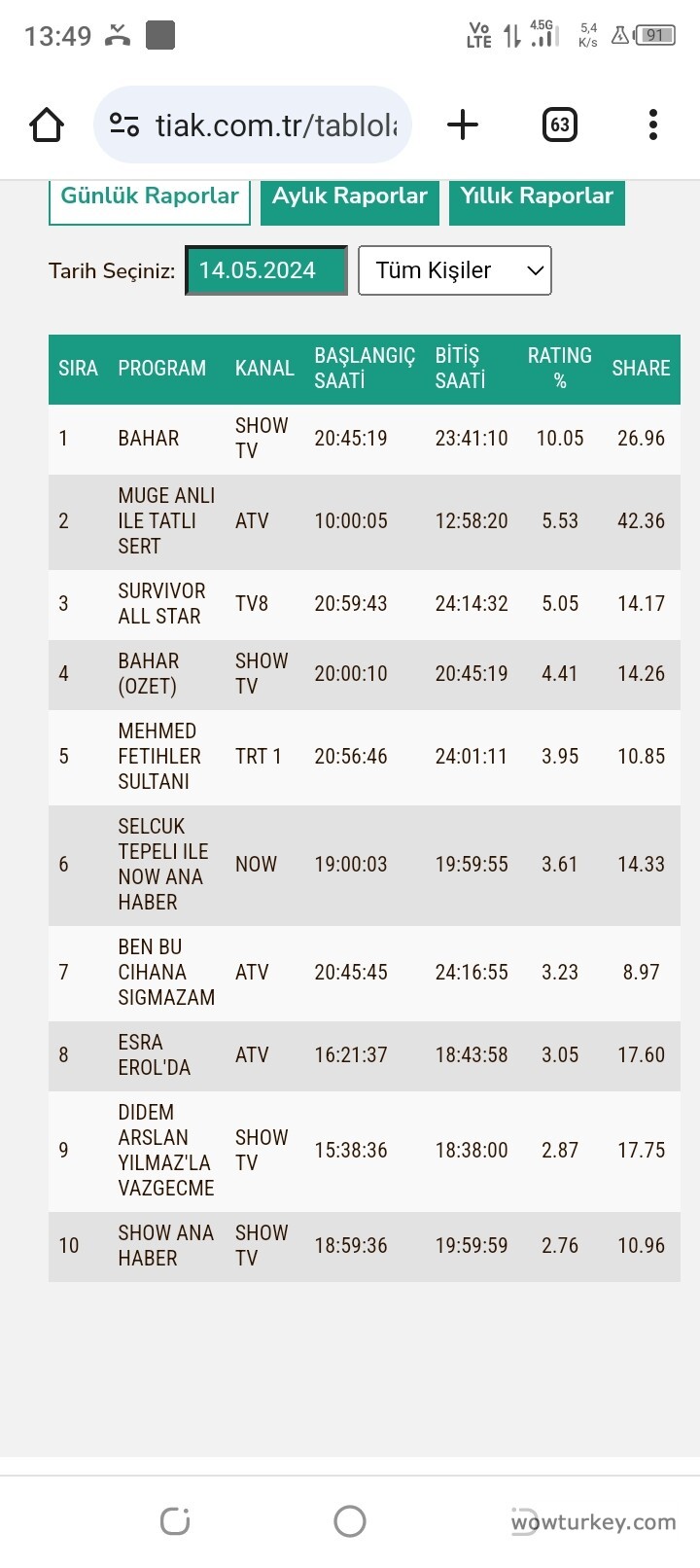
Task: Expand the Tüm Kişiler dropdown
Action: 455,270
